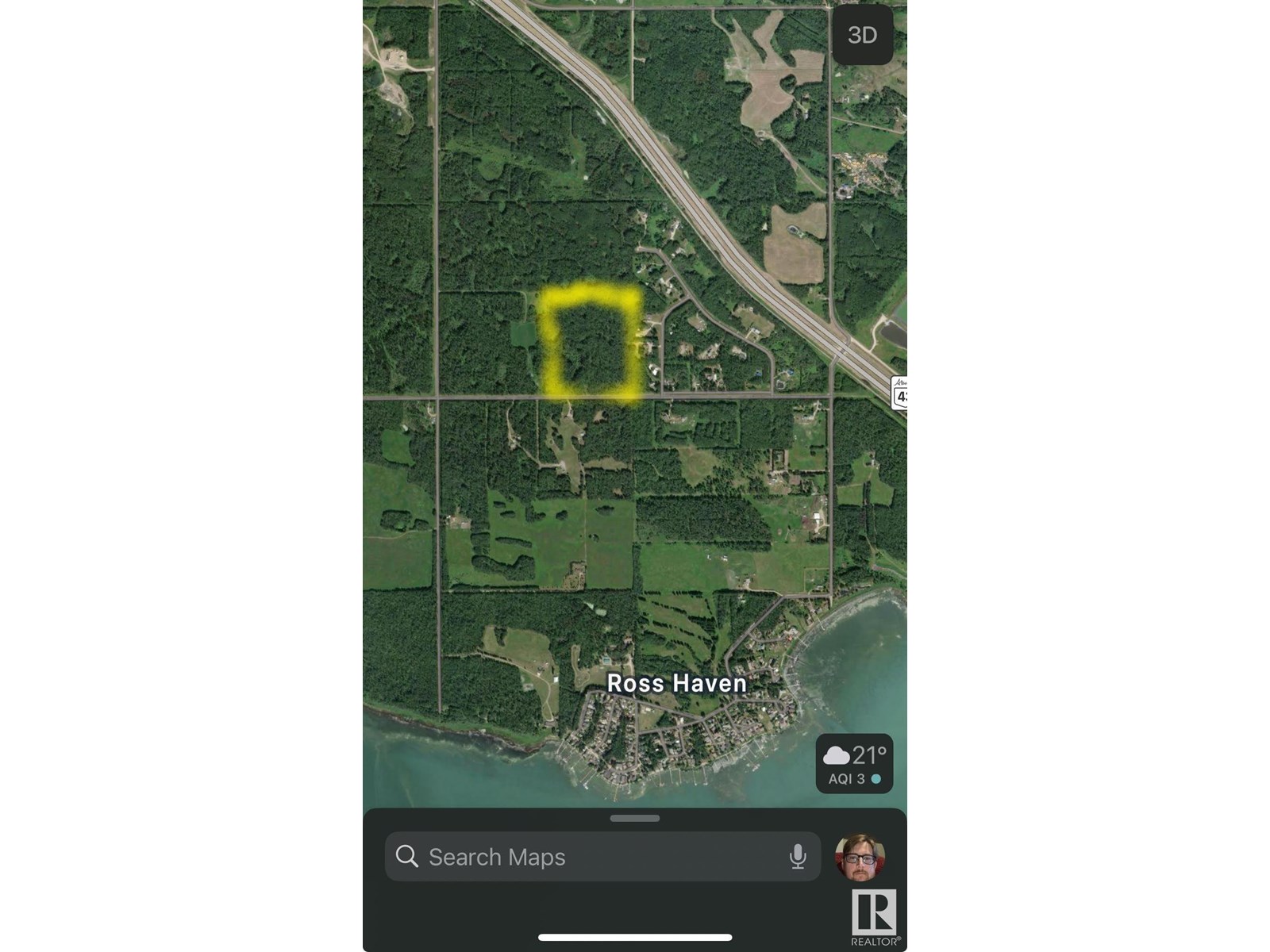This screenshot has width=1270, height=952.
Task: Tap the Search Maps field
Action: point(587,857)
